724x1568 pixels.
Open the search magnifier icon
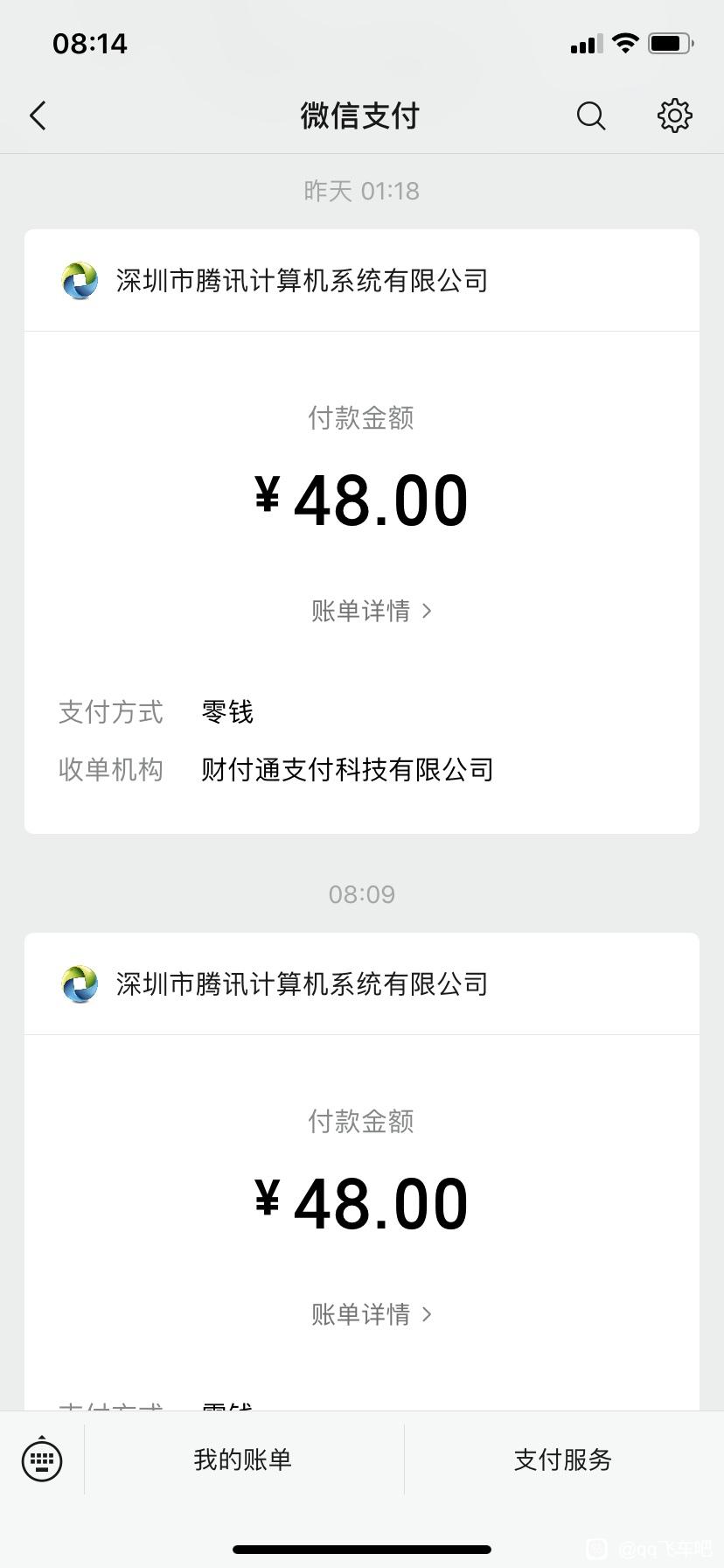[591, 115]
